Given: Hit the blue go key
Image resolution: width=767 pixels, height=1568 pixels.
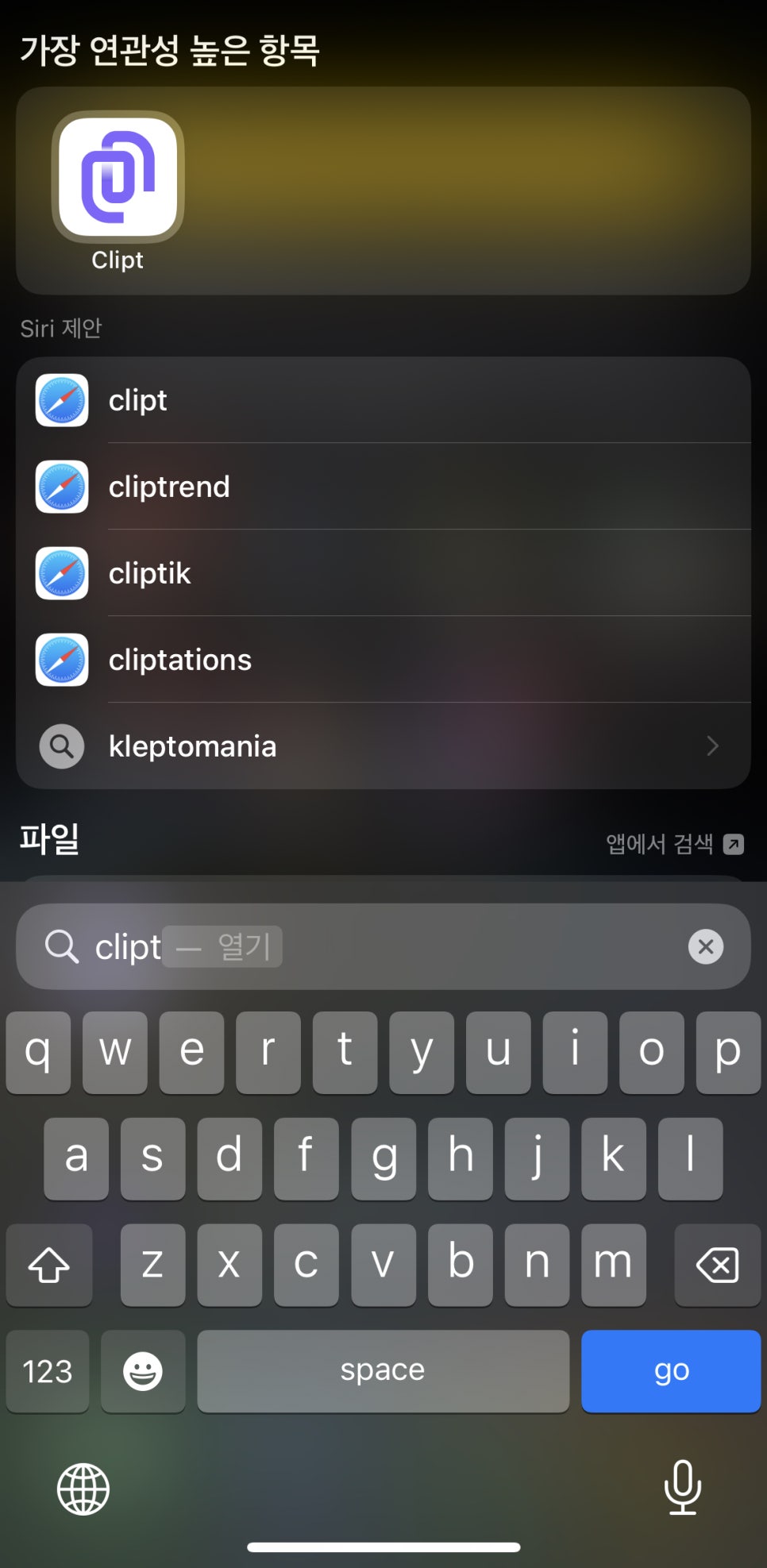Looking at the screenshot, I should coord(671,1371).
